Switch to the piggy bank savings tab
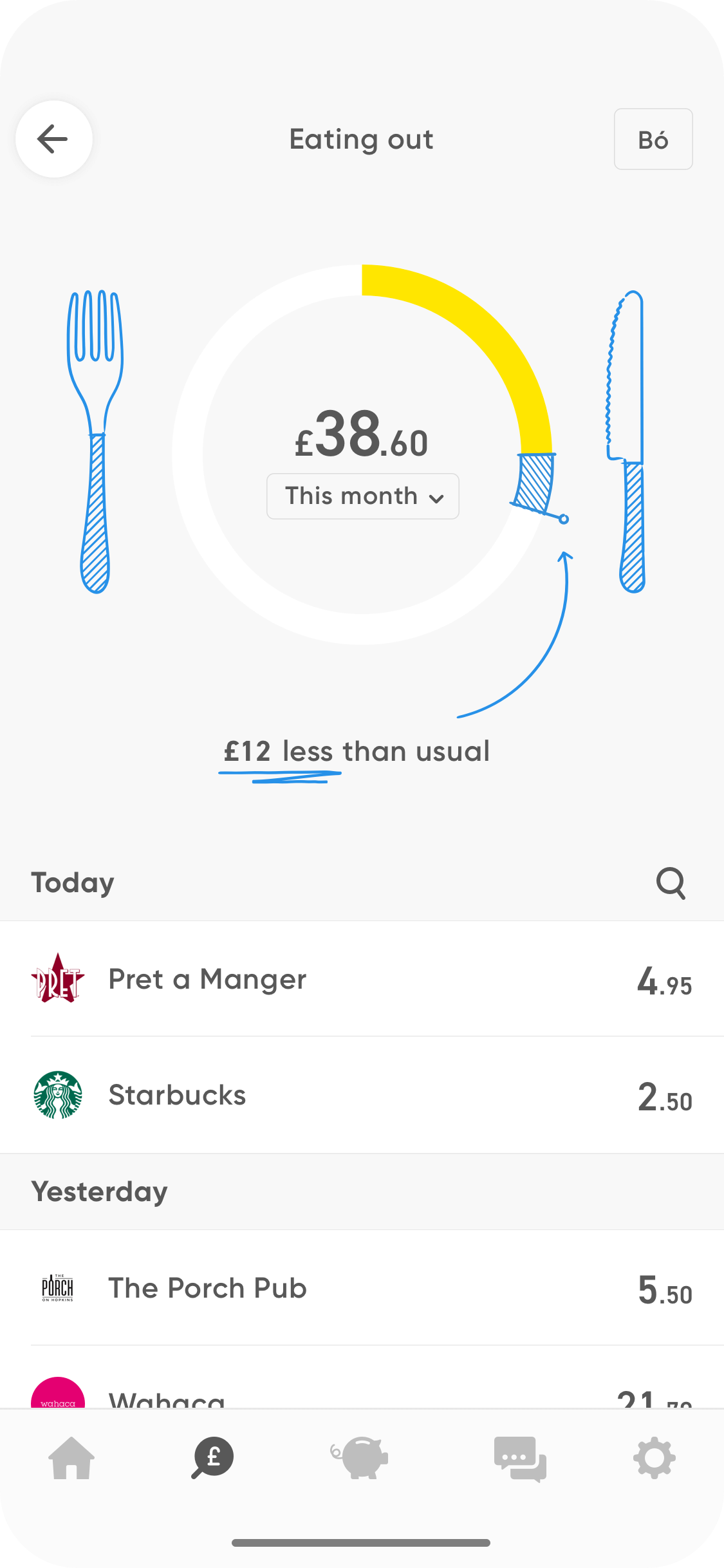This screenshot has width=724, height=1568. click(360, 1458)
